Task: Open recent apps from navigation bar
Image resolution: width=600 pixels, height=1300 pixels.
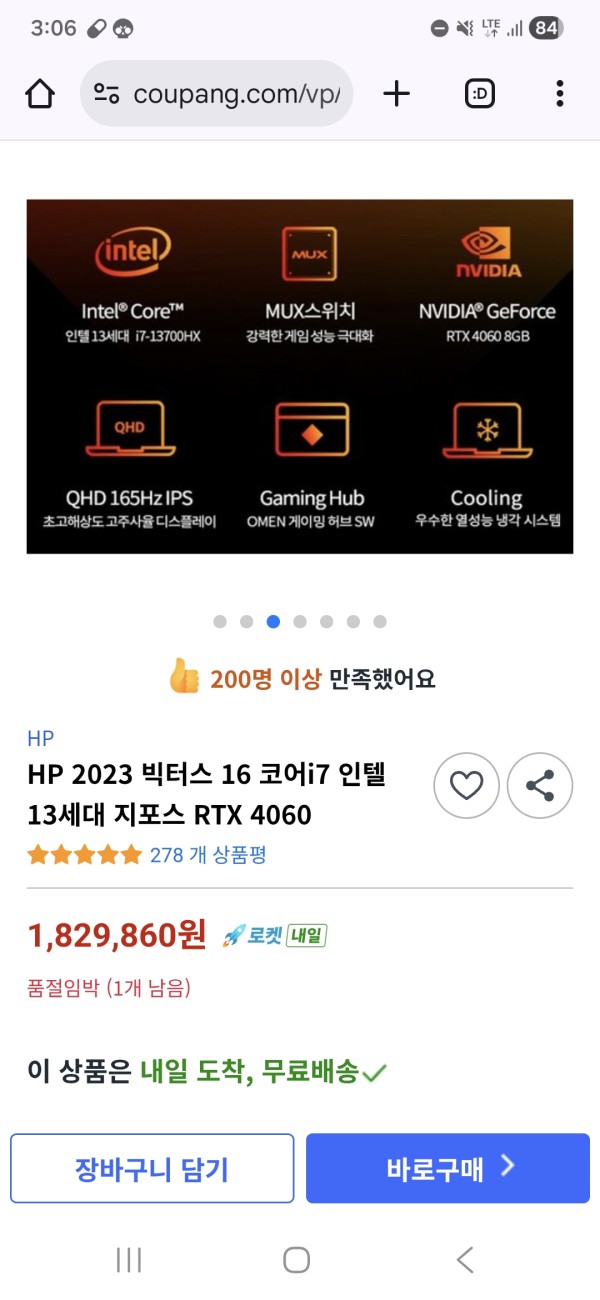Action: coord(129,1260)
